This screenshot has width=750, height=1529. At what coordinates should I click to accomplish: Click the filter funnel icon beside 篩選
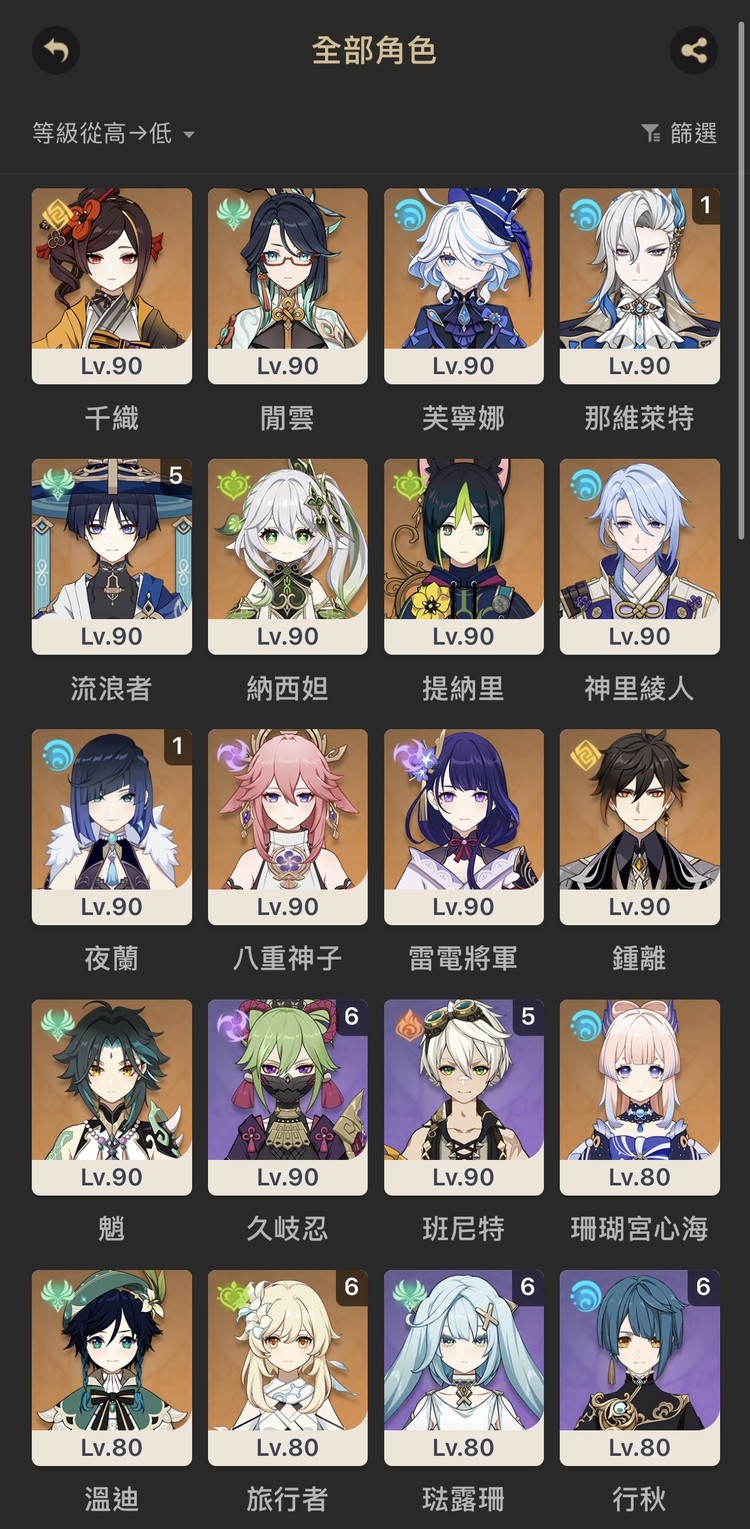[x=652, y=133]
